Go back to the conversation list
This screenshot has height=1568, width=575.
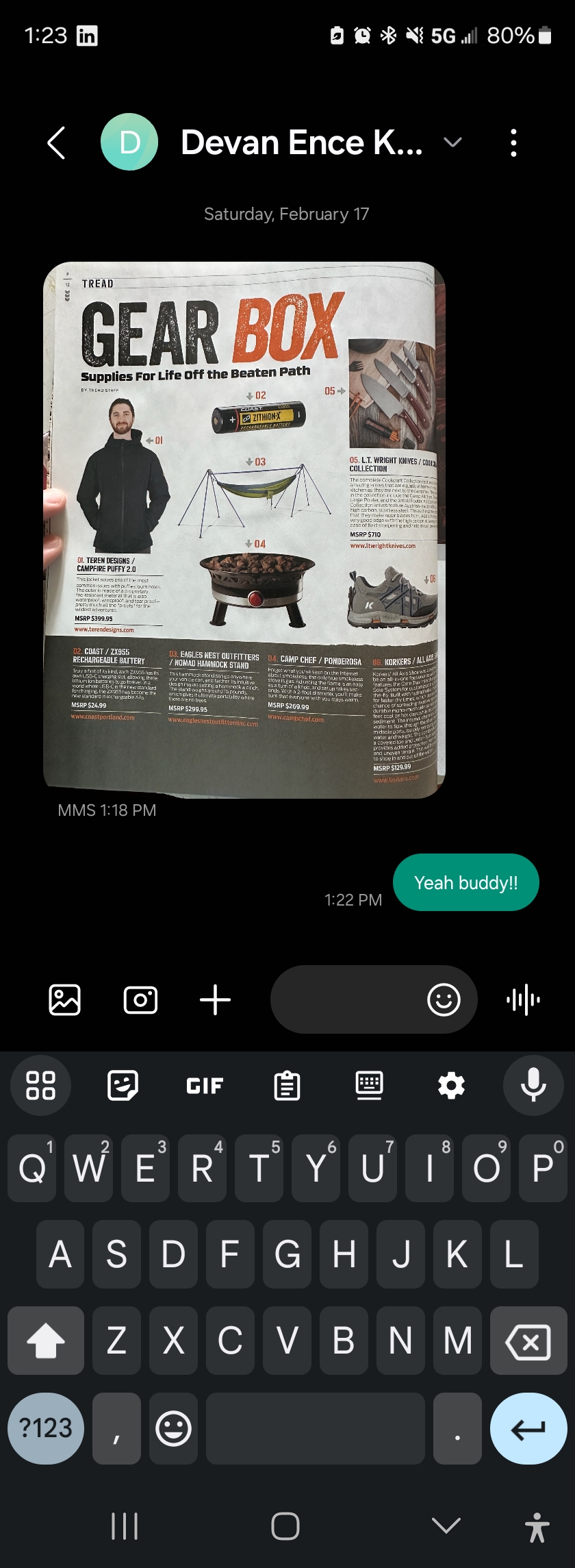tap(57, 143)
